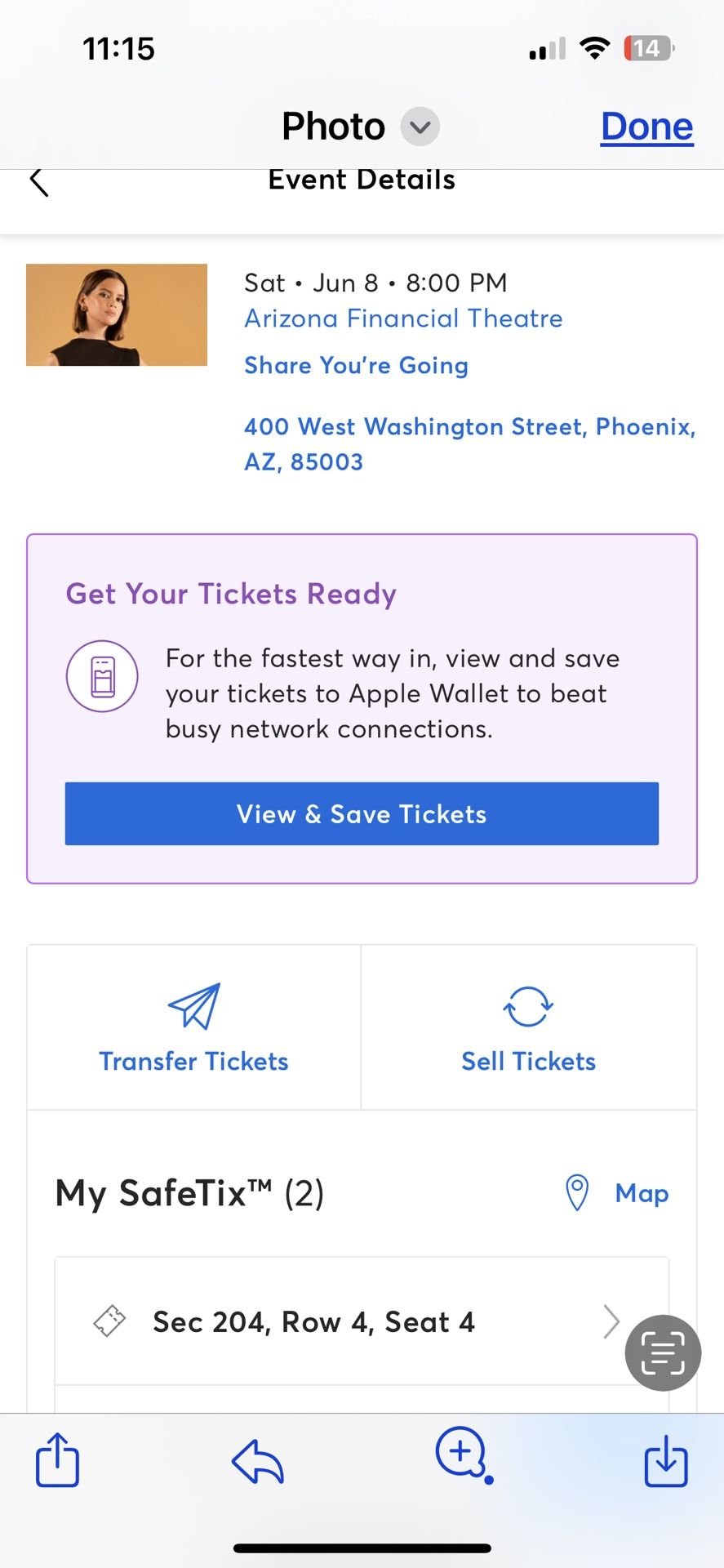724x1568 pixels.
Task: Tap the magnifier plus icon
Action: (x=462, y=1453)
